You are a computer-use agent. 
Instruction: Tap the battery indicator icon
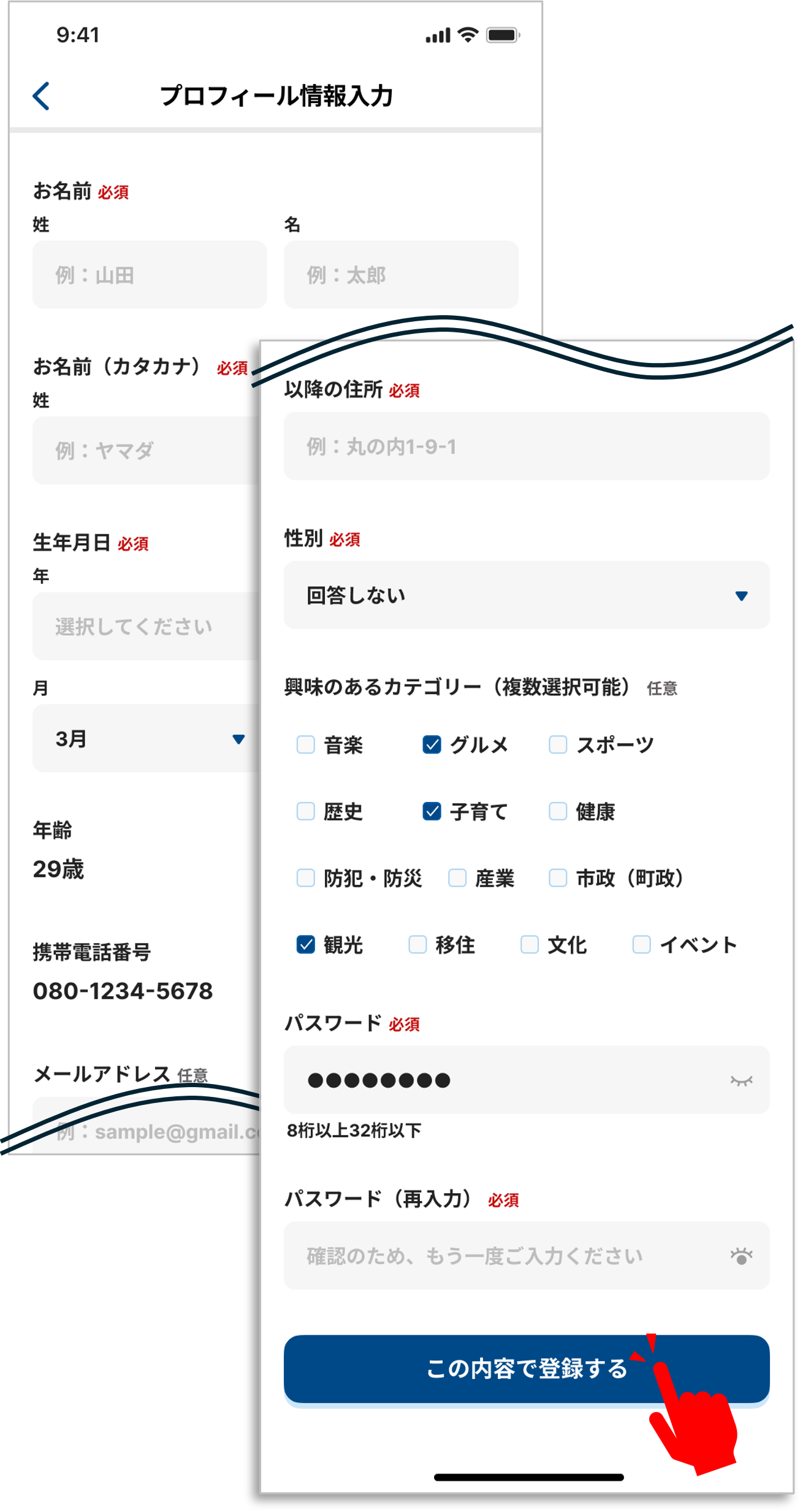[x=503, y=35]
